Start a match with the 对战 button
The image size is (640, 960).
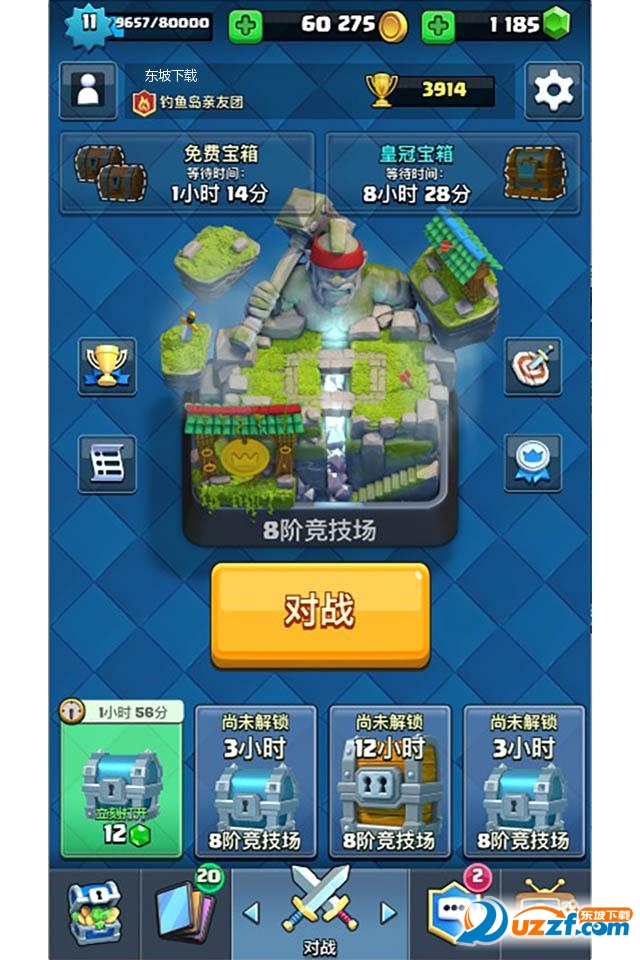pos(320,613)
